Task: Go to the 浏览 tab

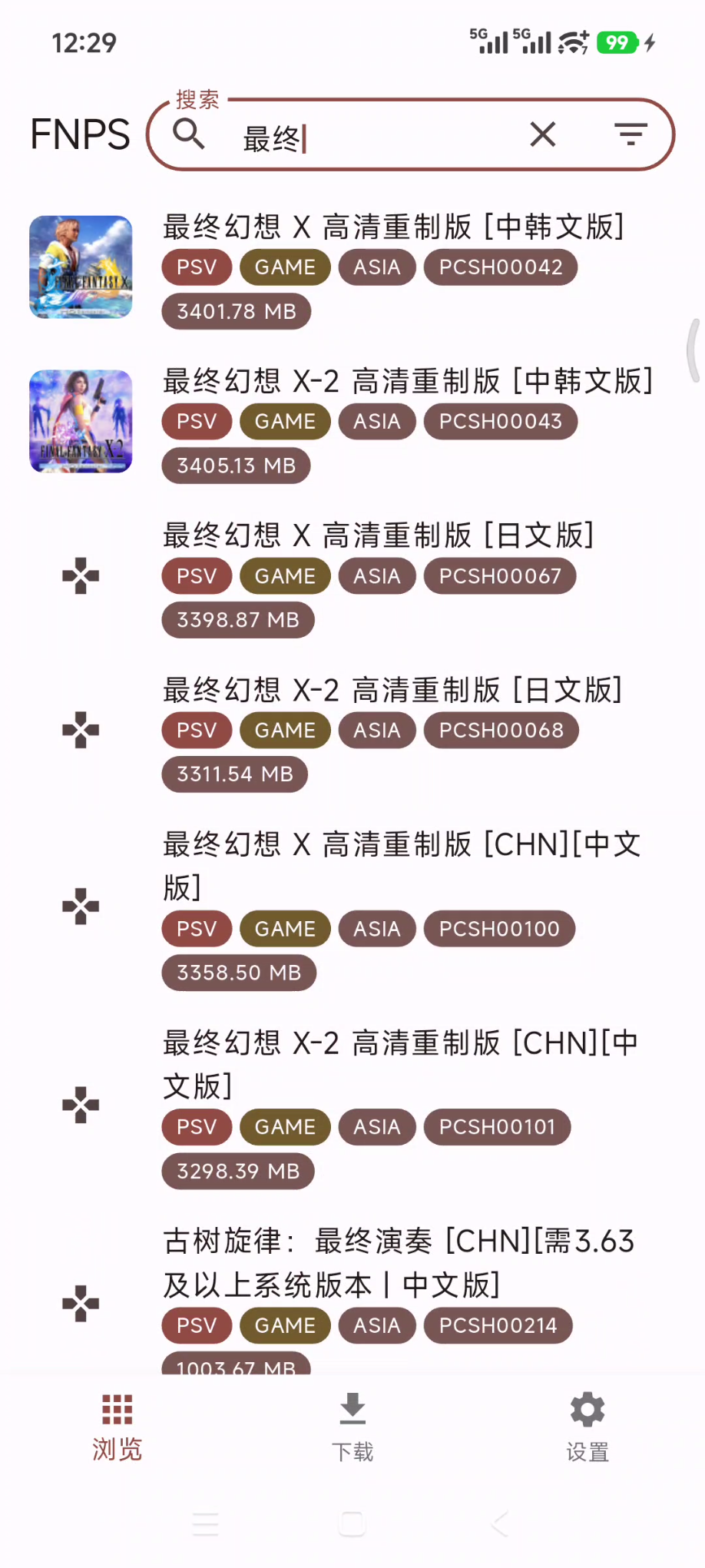Action: (118, 1427)
